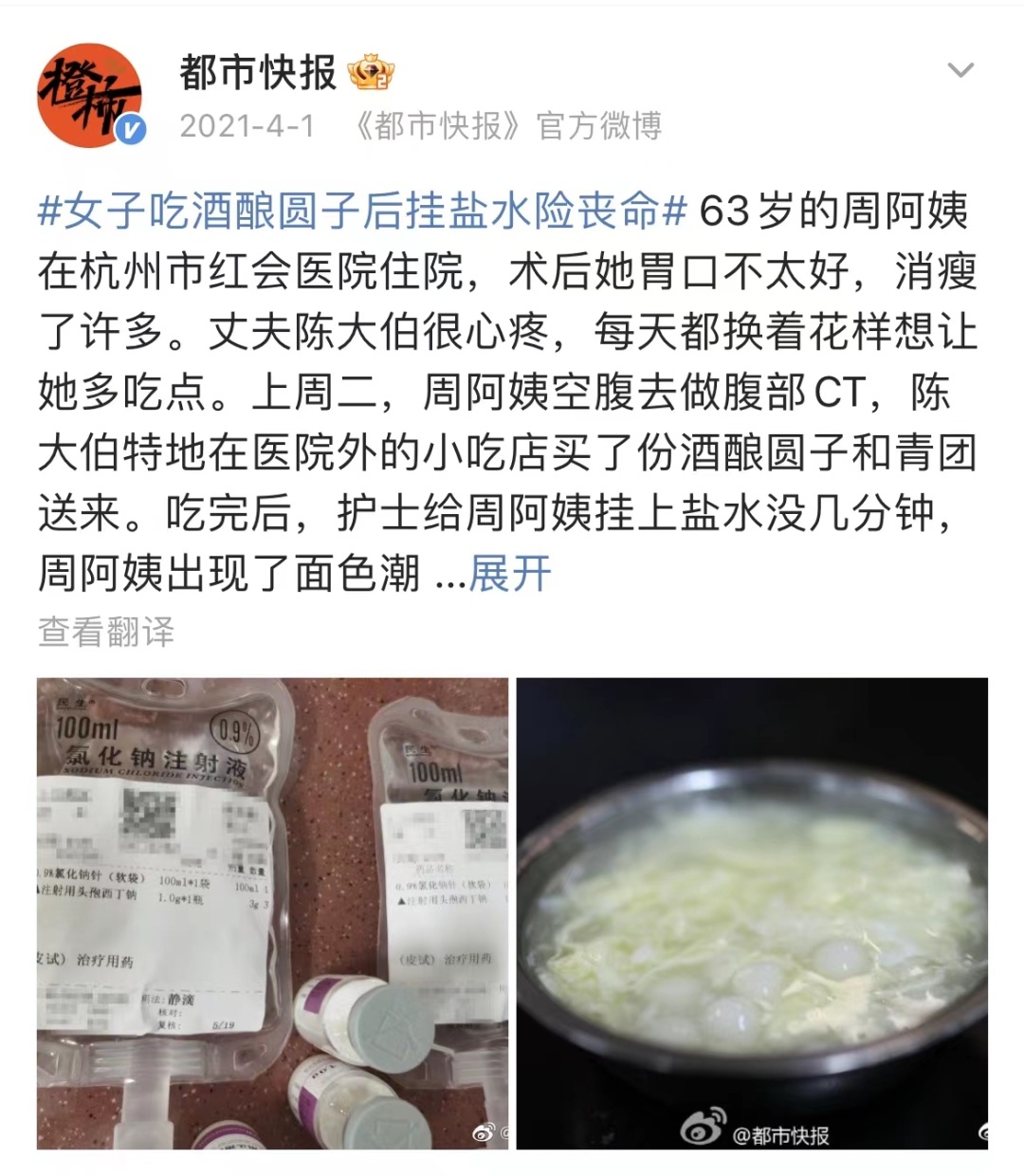
Task: Open the post options chevron menu
Action: [960, 71]
